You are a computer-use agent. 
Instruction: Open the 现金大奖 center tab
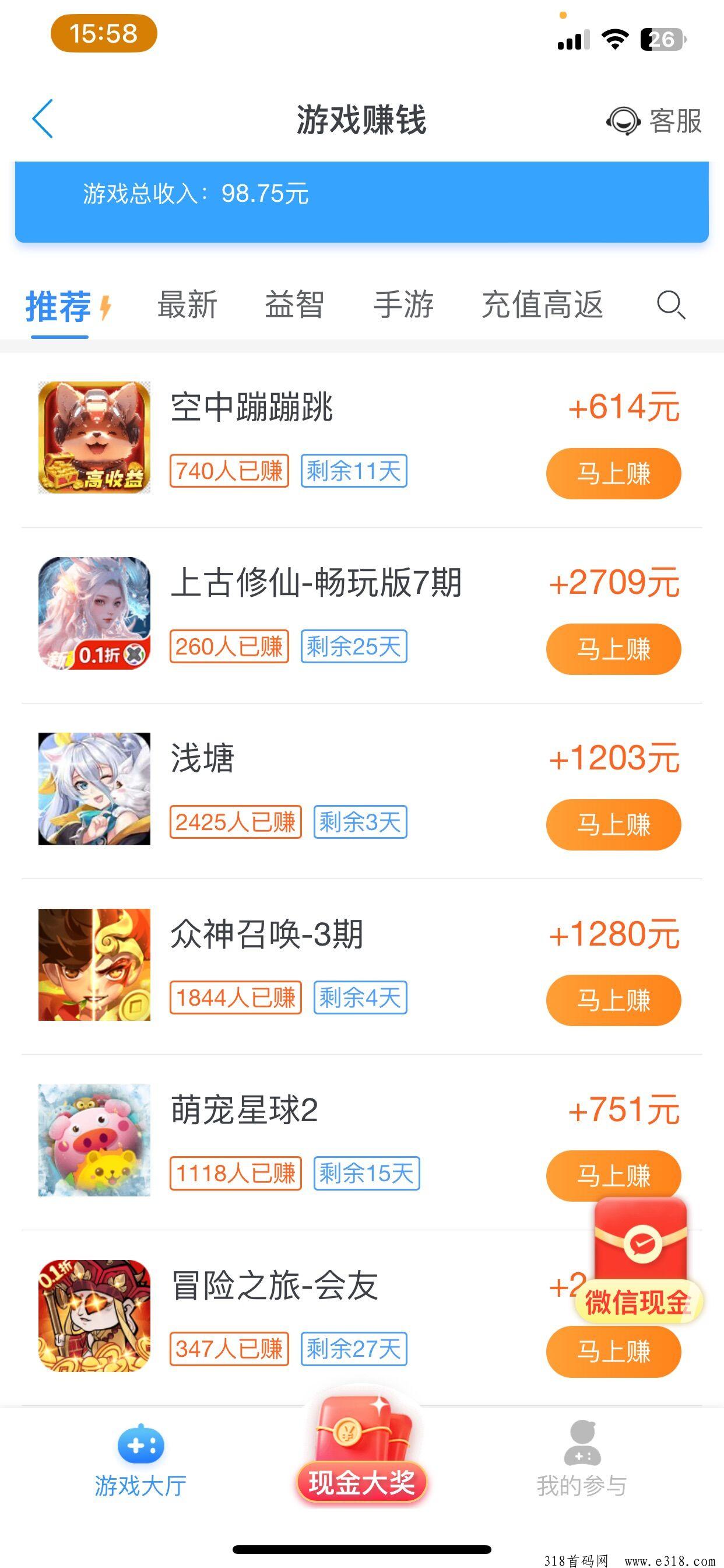pos(361,1461)
